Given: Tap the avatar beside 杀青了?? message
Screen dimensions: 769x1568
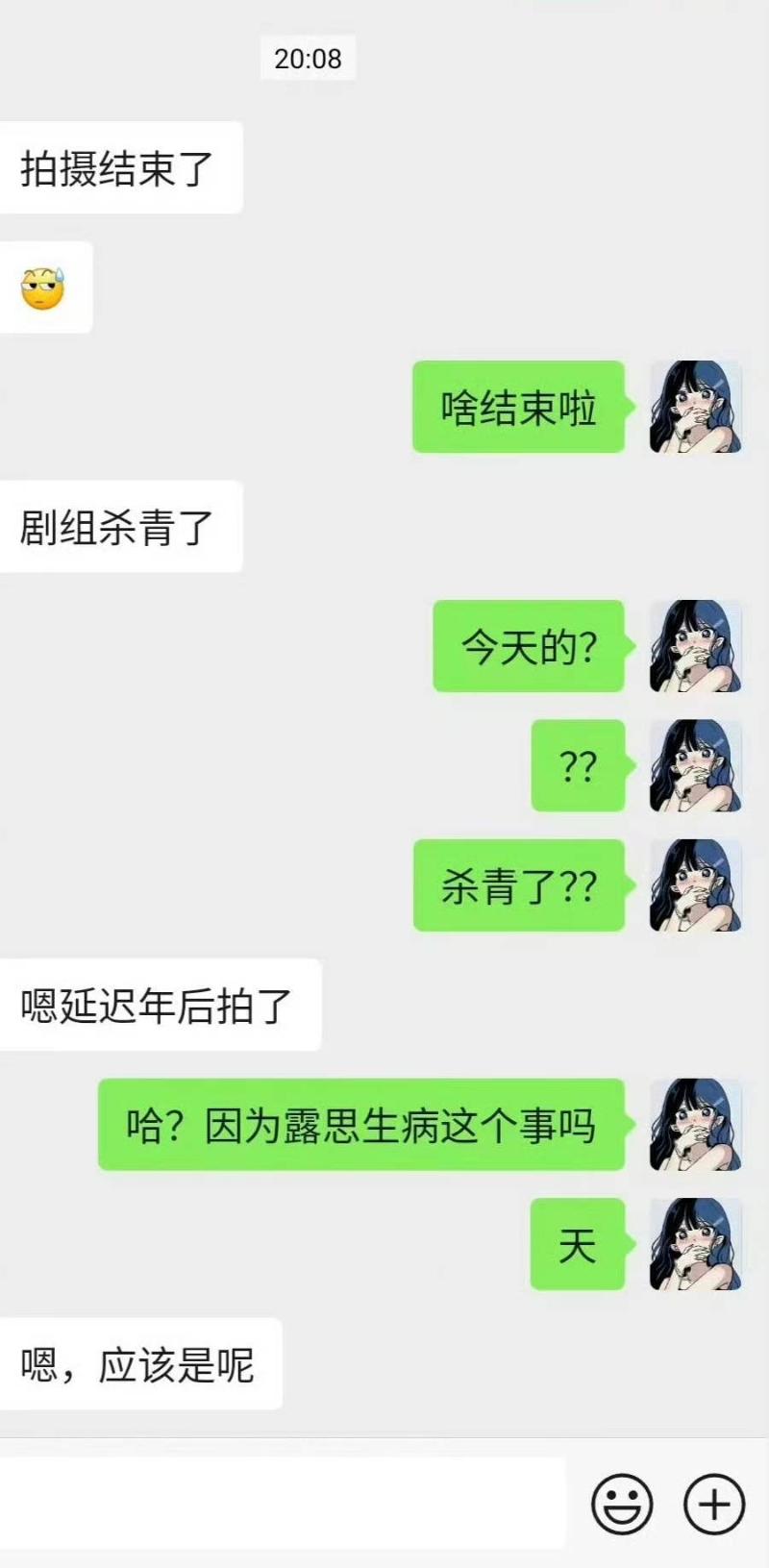Looking at the screenshot, I should [x=695, y=885].
